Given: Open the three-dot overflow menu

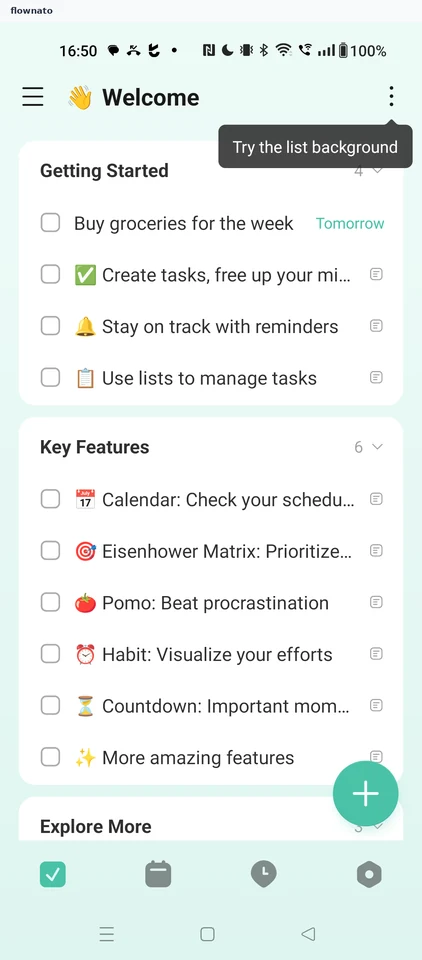Looking at the screenshot, I should [391, 97].
